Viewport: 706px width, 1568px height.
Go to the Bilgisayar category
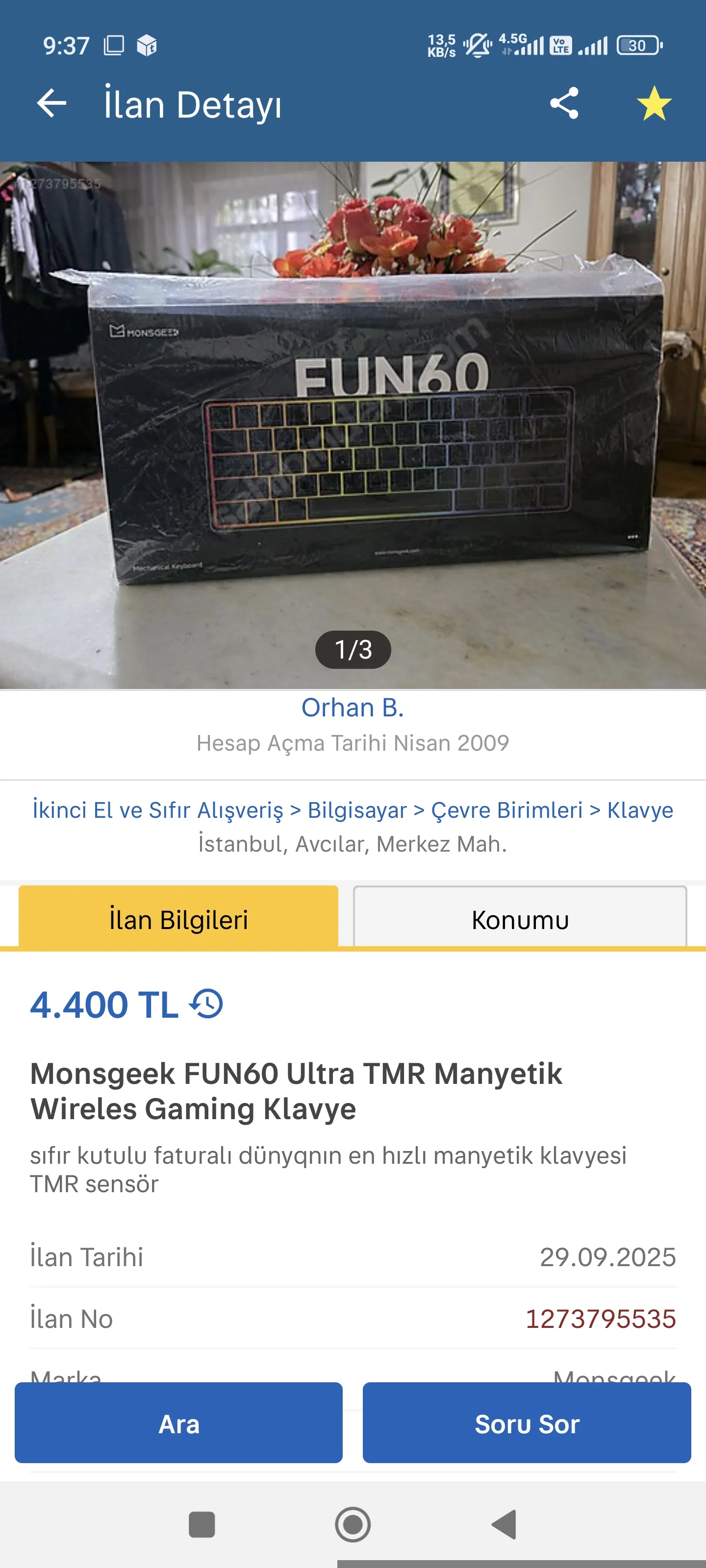coord(357,810)
